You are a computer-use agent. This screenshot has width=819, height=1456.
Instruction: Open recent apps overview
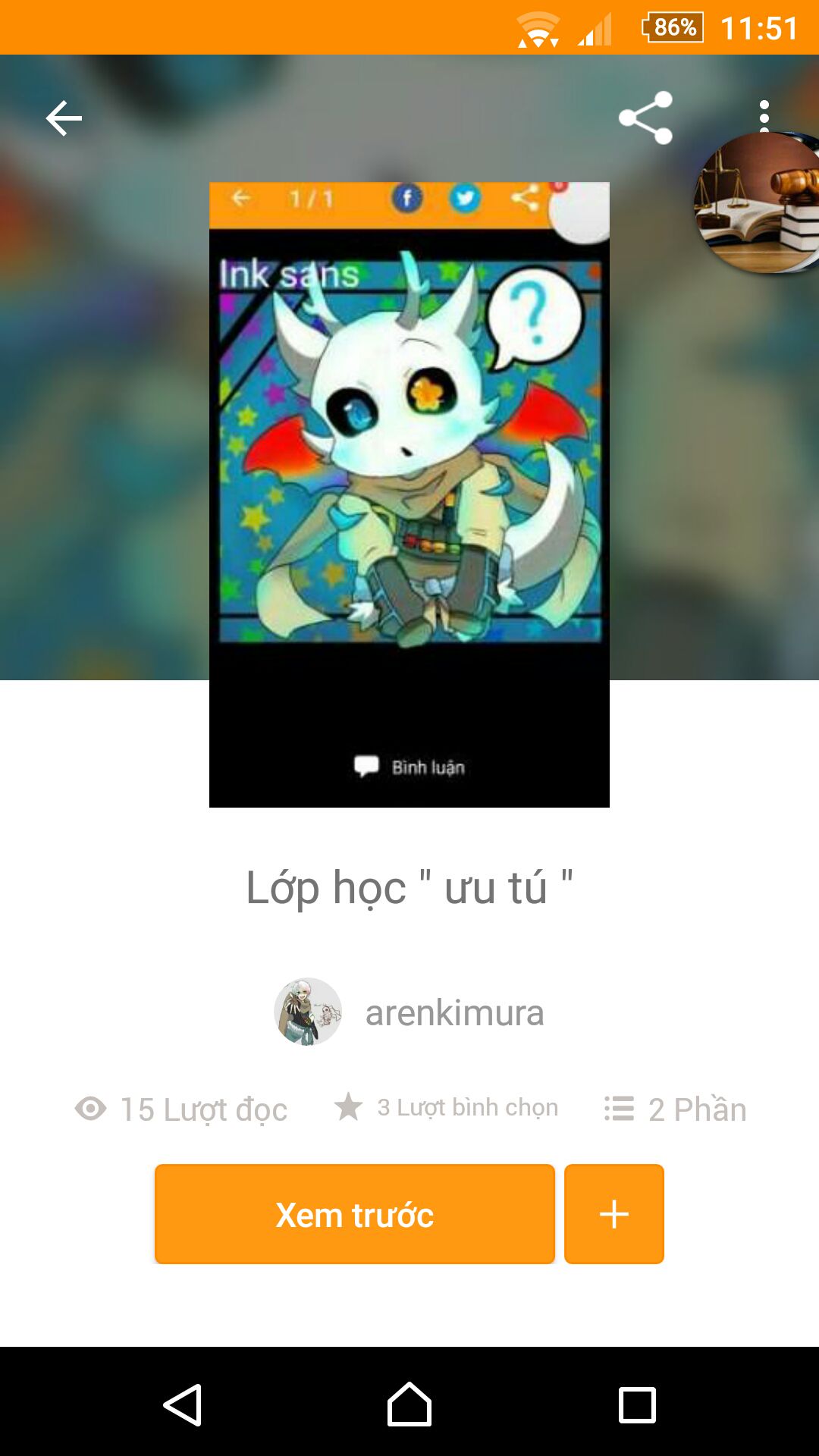point(637,1404)
